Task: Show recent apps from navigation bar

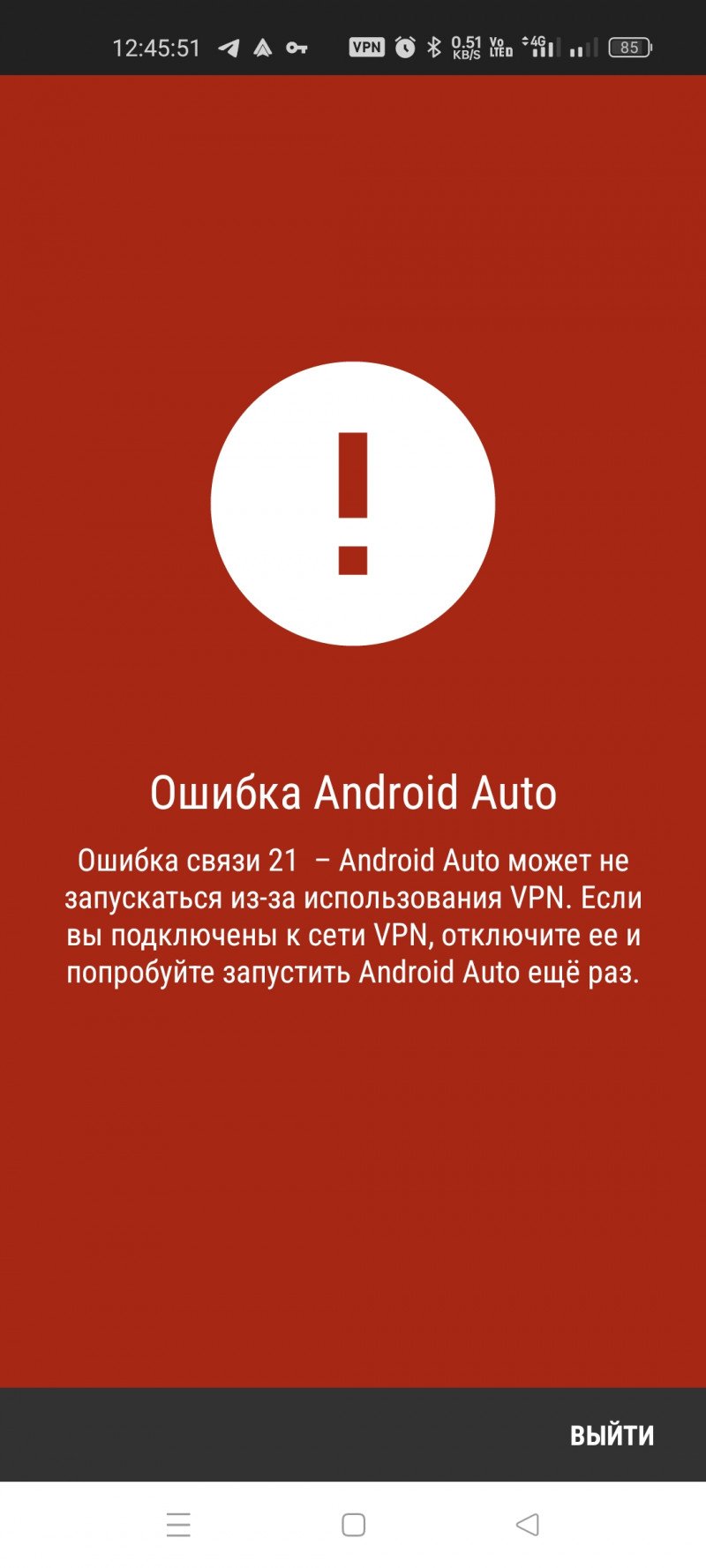Action: coord(178,1525)
